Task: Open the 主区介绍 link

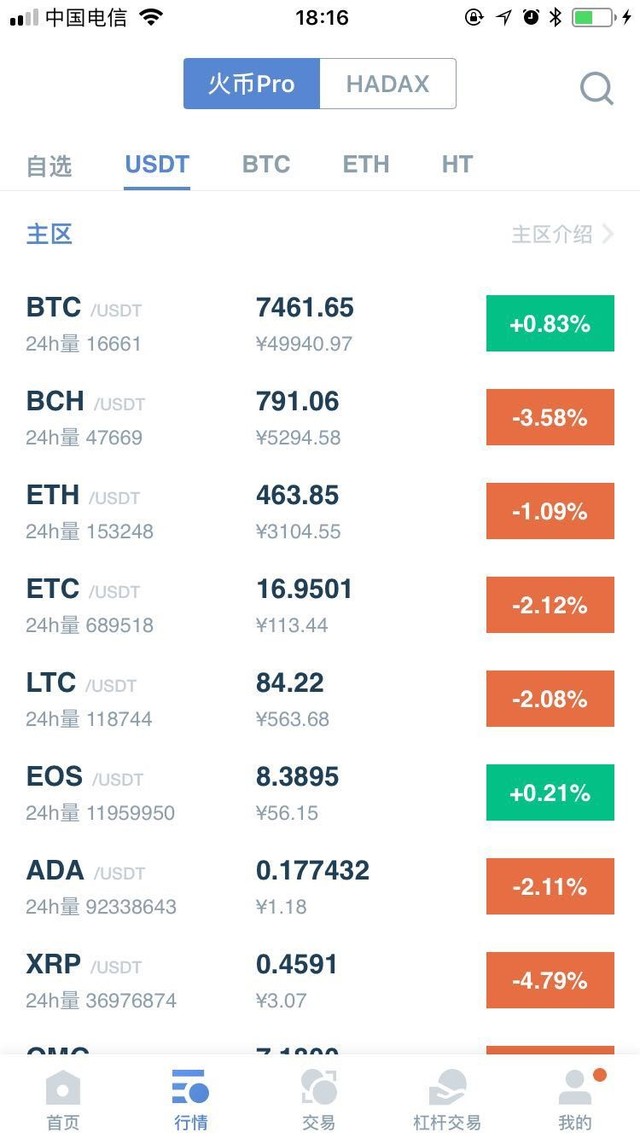Action: 562,234
